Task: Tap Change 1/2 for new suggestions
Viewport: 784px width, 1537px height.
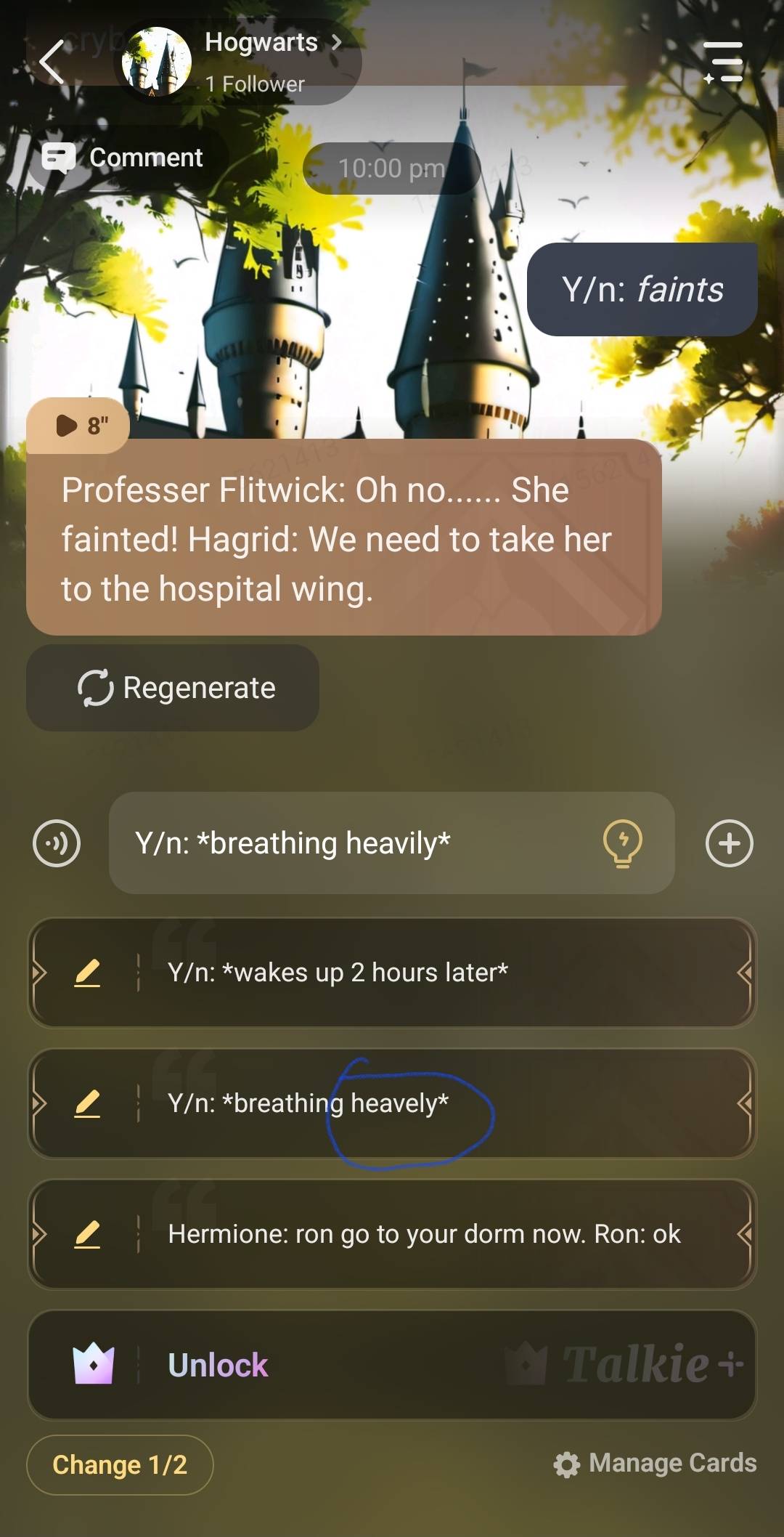Action: 120,1465
